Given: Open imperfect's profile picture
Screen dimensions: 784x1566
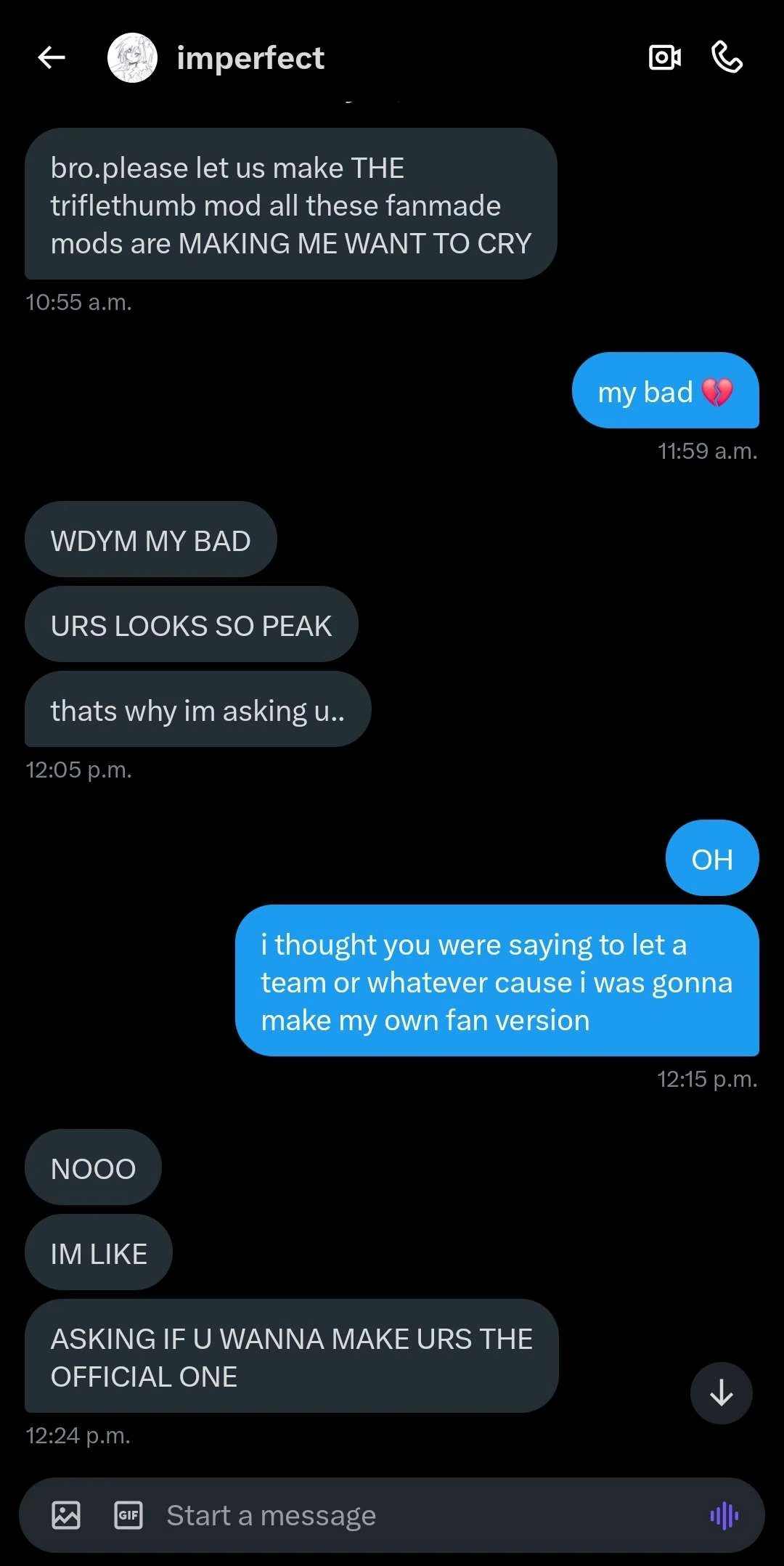Looking at the screenshot, I should click(x=132, y=58).
